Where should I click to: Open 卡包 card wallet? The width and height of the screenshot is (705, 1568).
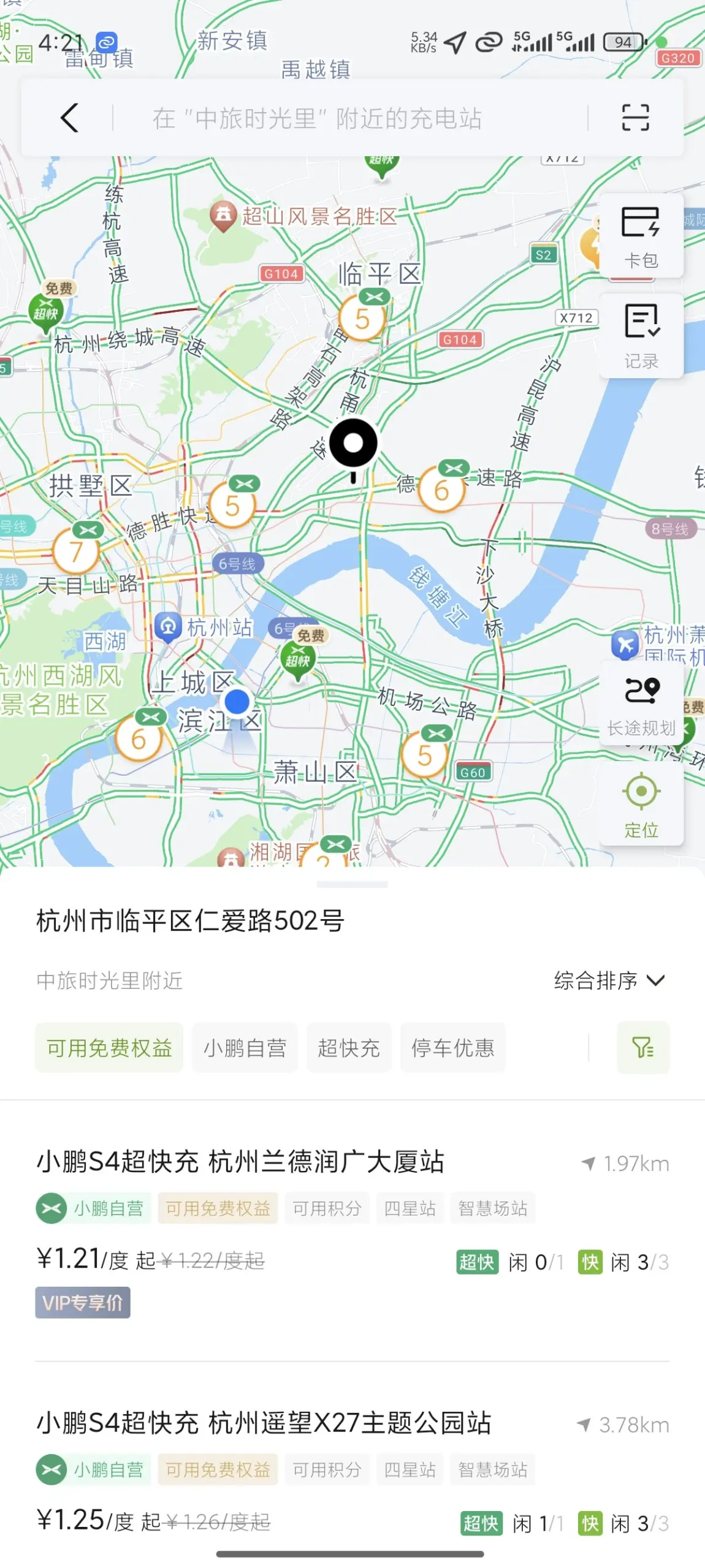(641, 237)
